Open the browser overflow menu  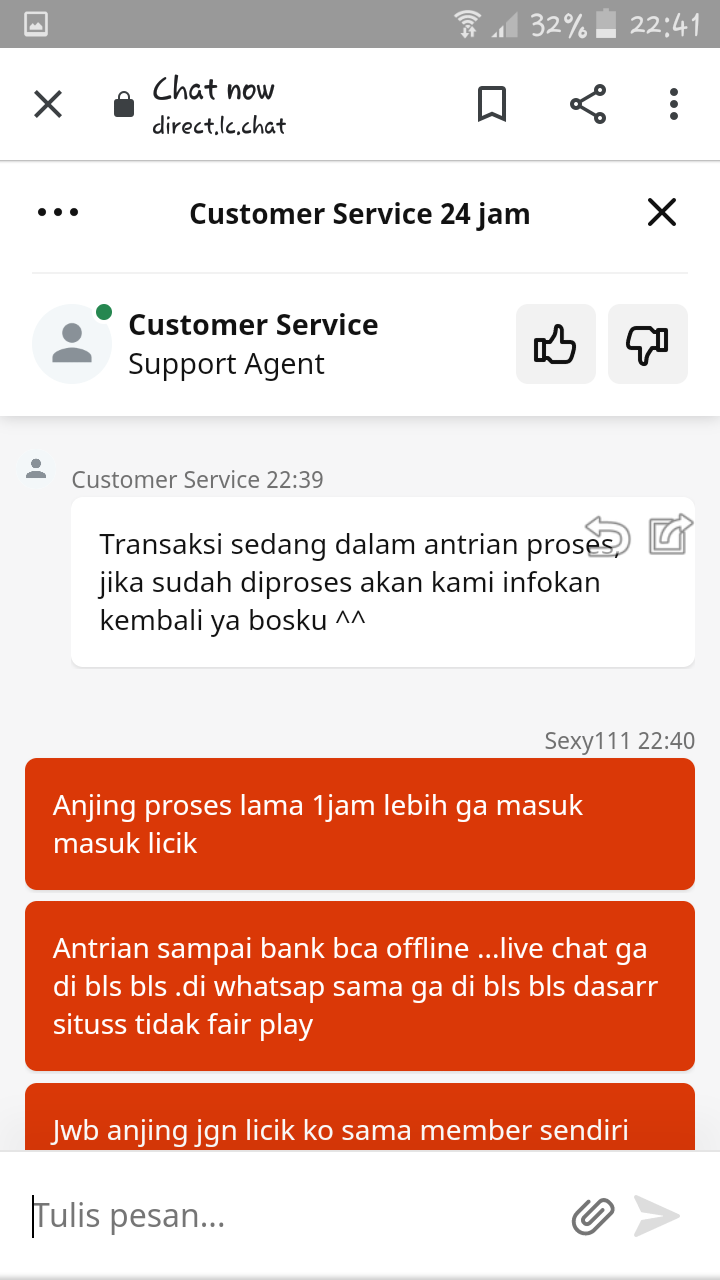tap(674, 104)
